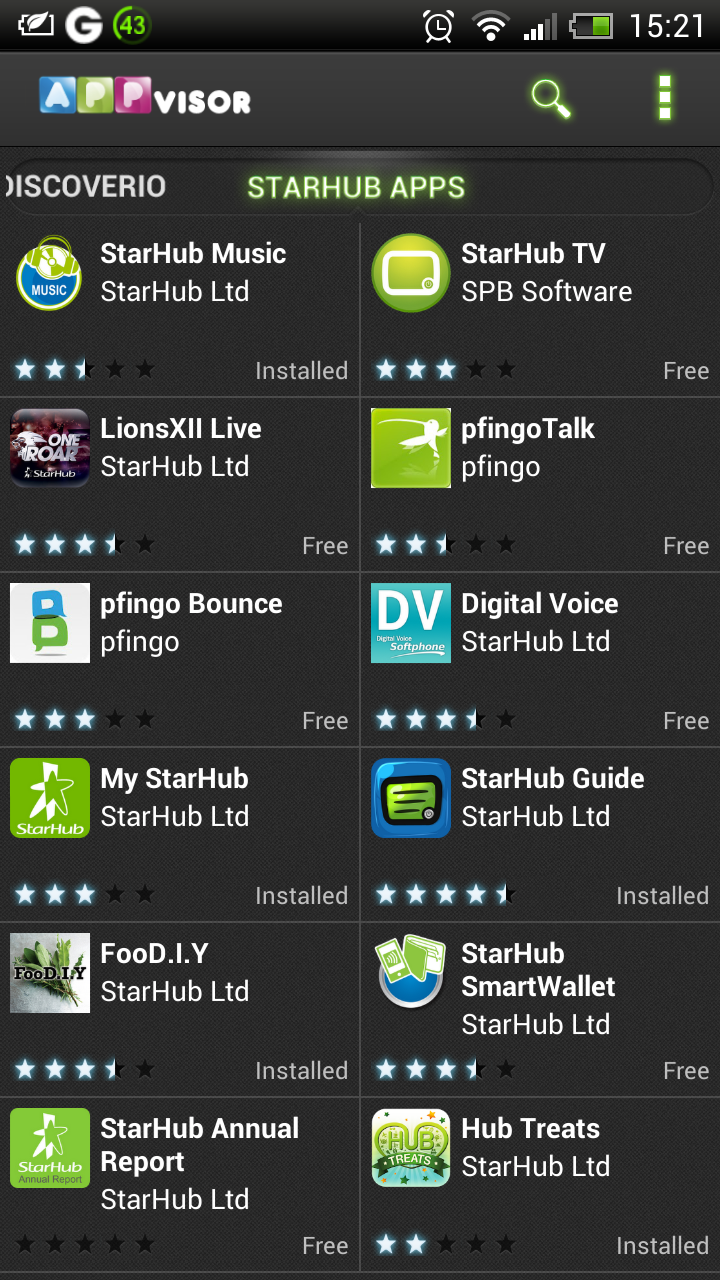View LionsXII Live app details
The width and height of the screenshot is (720, 1280).
tap(179, 485)
